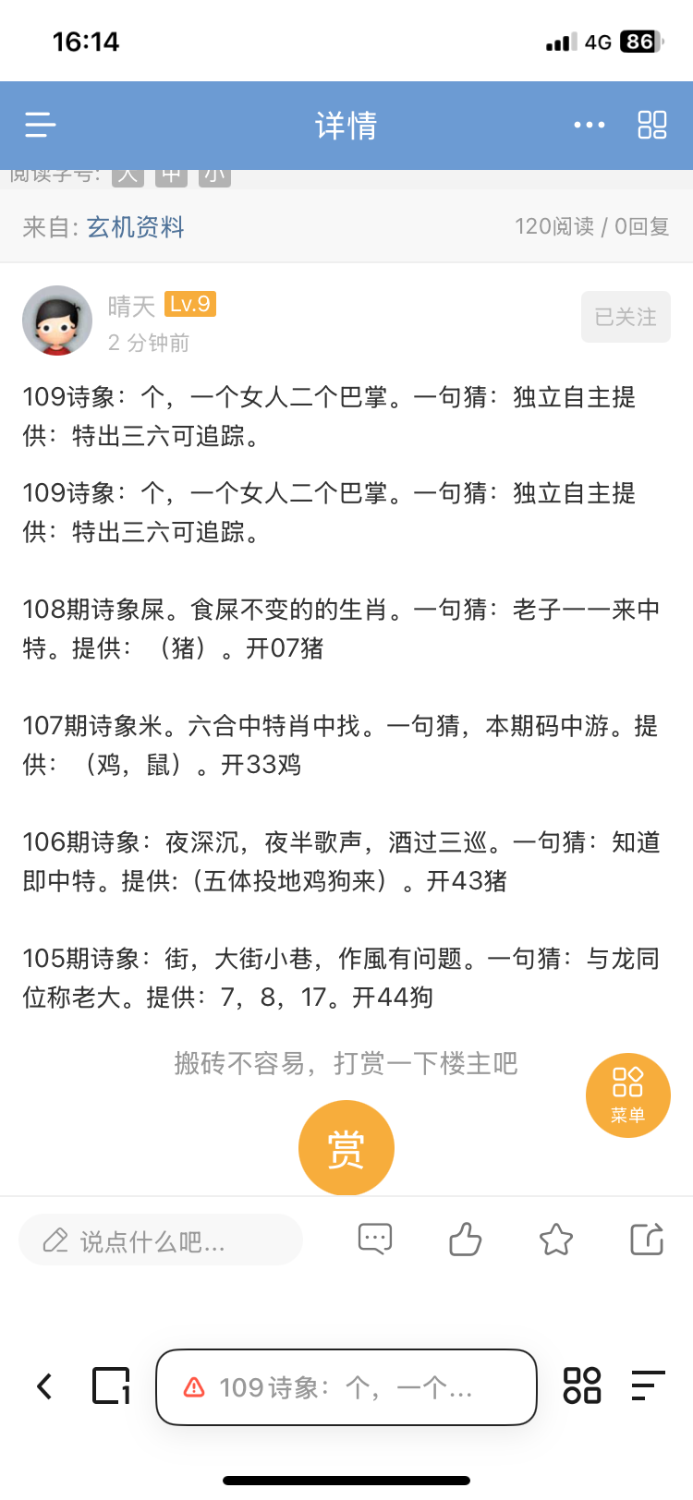Go back with the browser arrow
The width and height of the screenshot is (693, 1500).
44,1386
